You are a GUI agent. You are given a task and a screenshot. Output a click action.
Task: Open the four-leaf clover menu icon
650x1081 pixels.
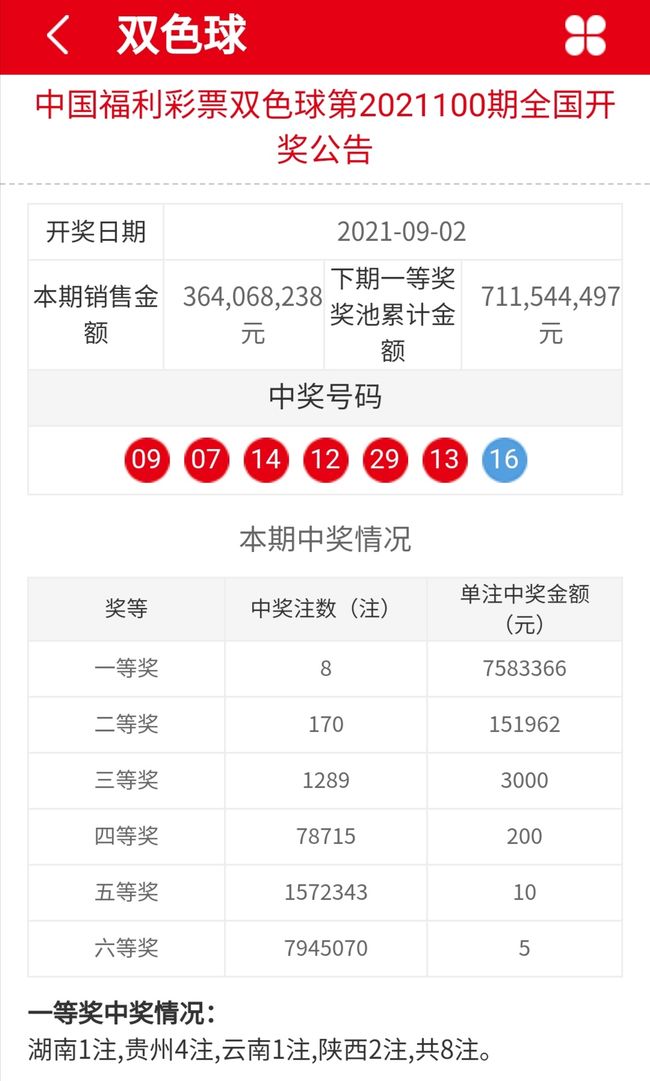pyautogui.click(x=585, y=36)
